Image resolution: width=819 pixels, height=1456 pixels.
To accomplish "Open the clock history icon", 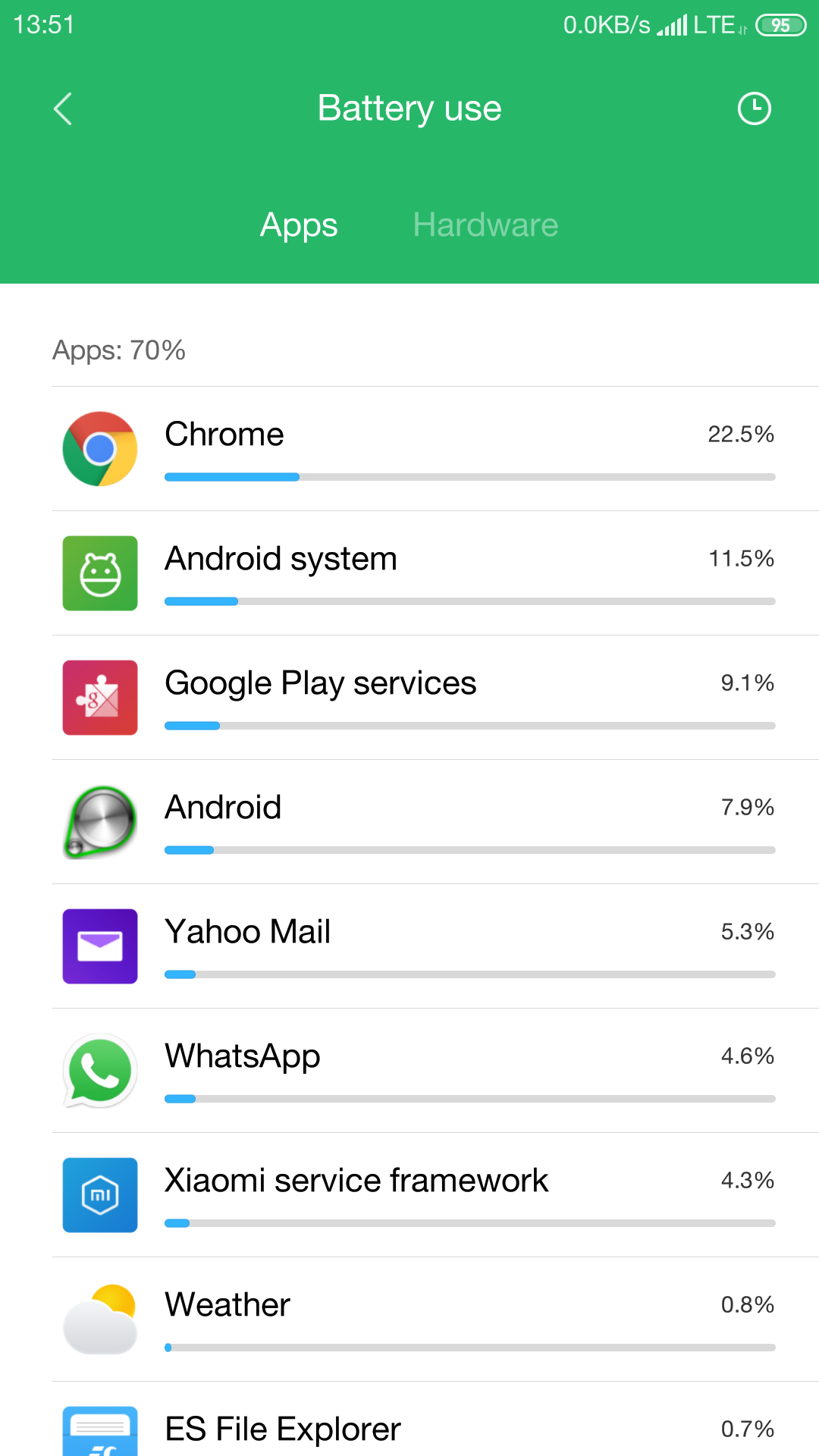I will point(754,108).
